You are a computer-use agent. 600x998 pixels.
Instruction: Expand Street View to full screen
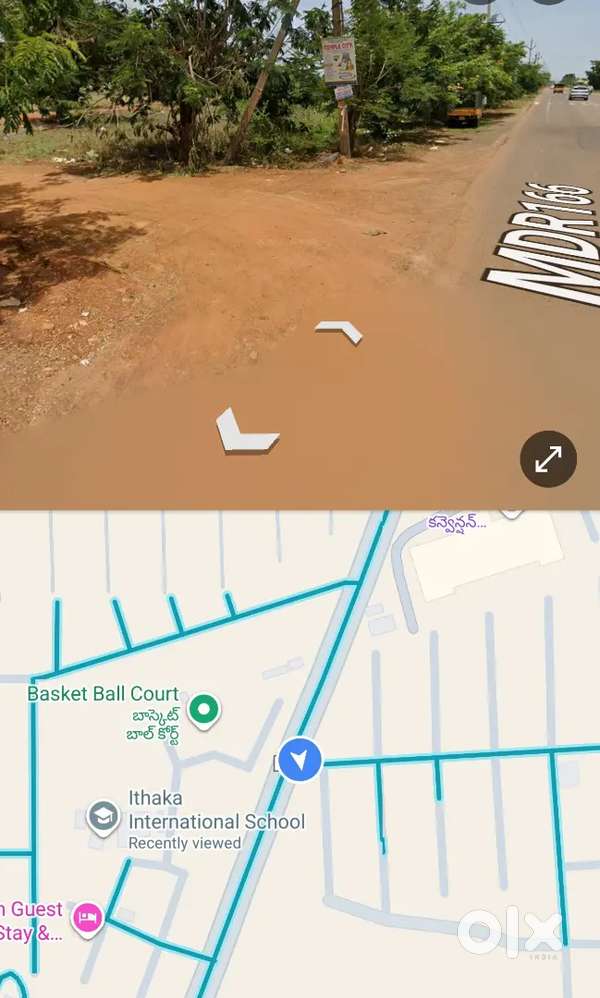(548, 459)
